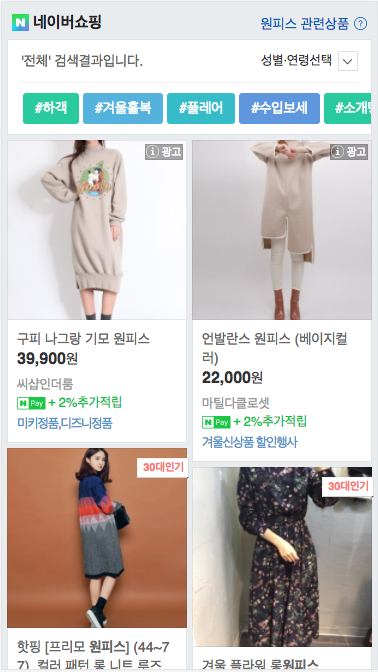The width and height of the screenshot is (378, 672).
Task: Open 구피 나그랑 기모 원피스 product
Action: [x=84, y=339]
